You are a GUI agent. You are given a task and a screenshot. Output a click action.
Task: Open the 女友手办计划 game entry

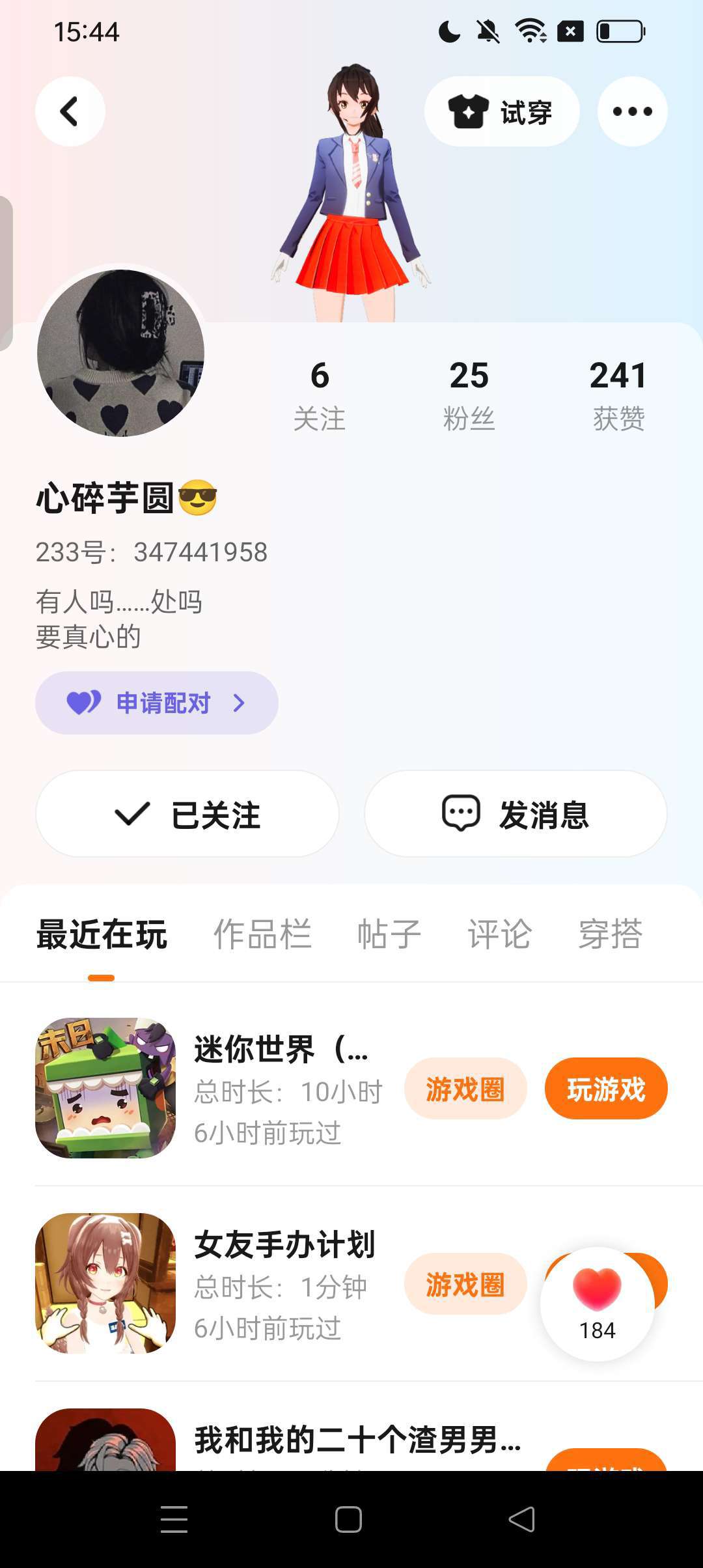[284, 1245]
